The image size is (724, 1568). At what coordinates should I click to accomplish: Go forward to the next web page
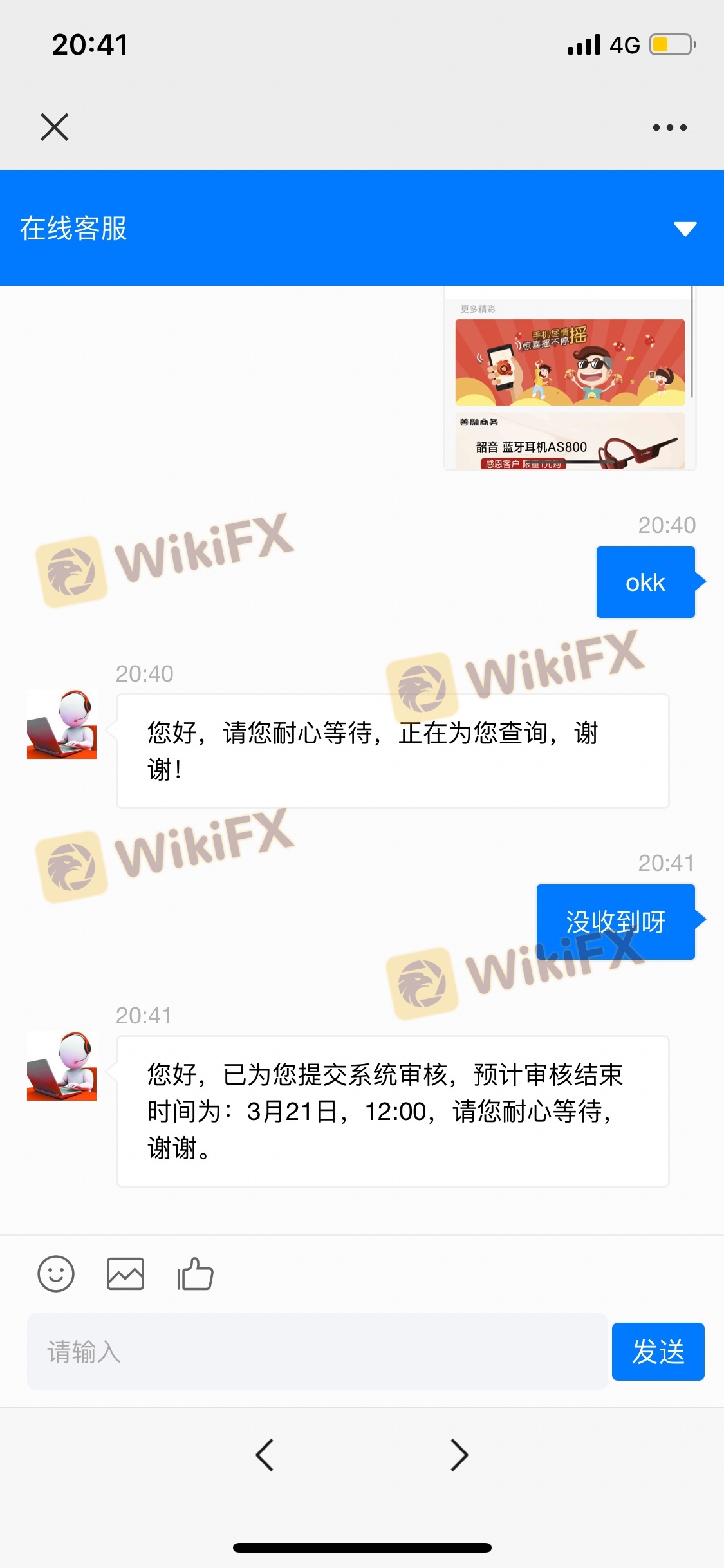(x=459, y=1455)
